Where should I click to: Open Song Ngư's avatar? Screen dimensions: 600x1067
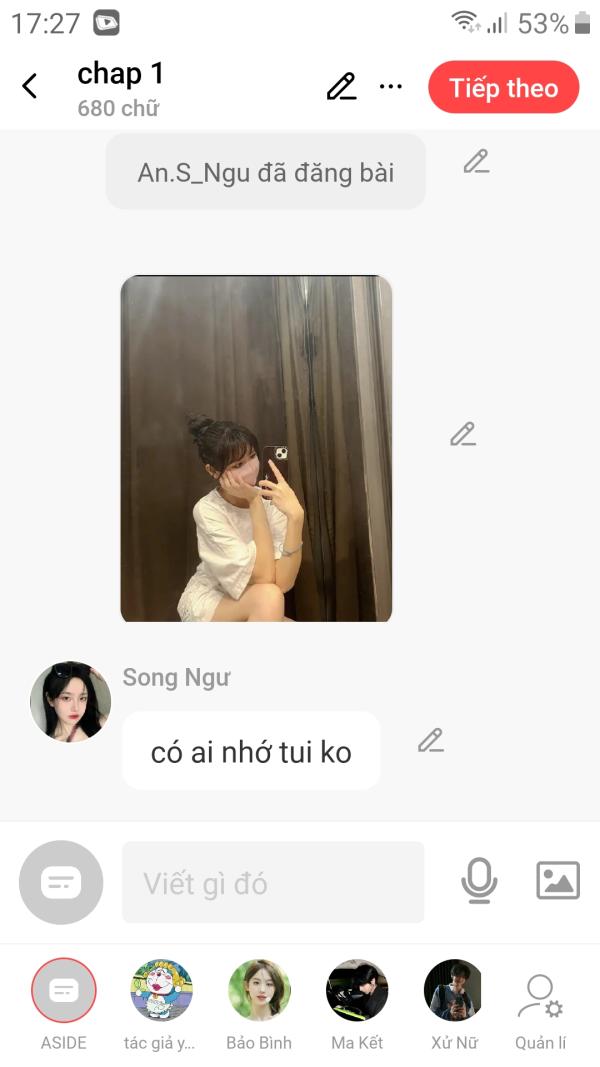pos(70,702)
